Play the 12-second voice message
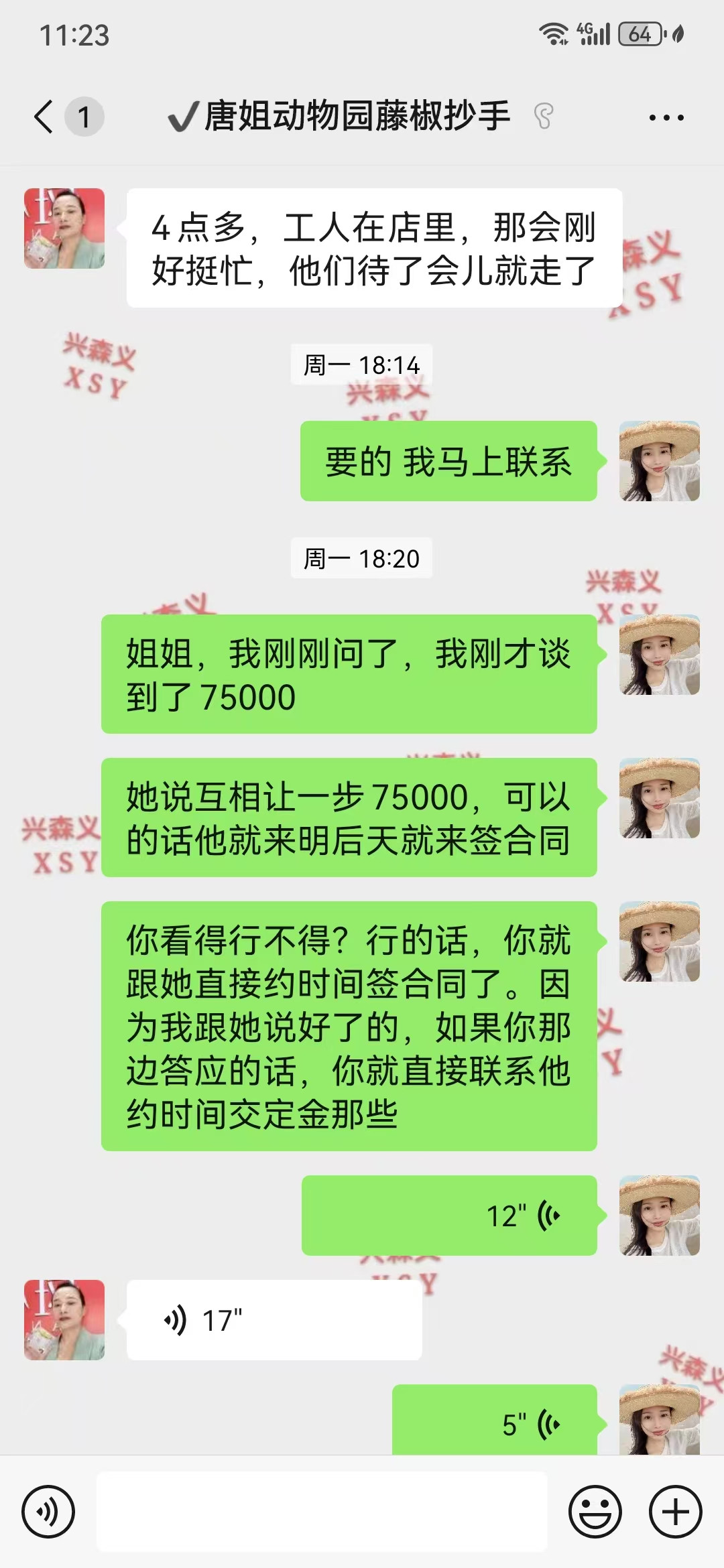This screenshot has height=1568, width=724. click(449, 1216)
